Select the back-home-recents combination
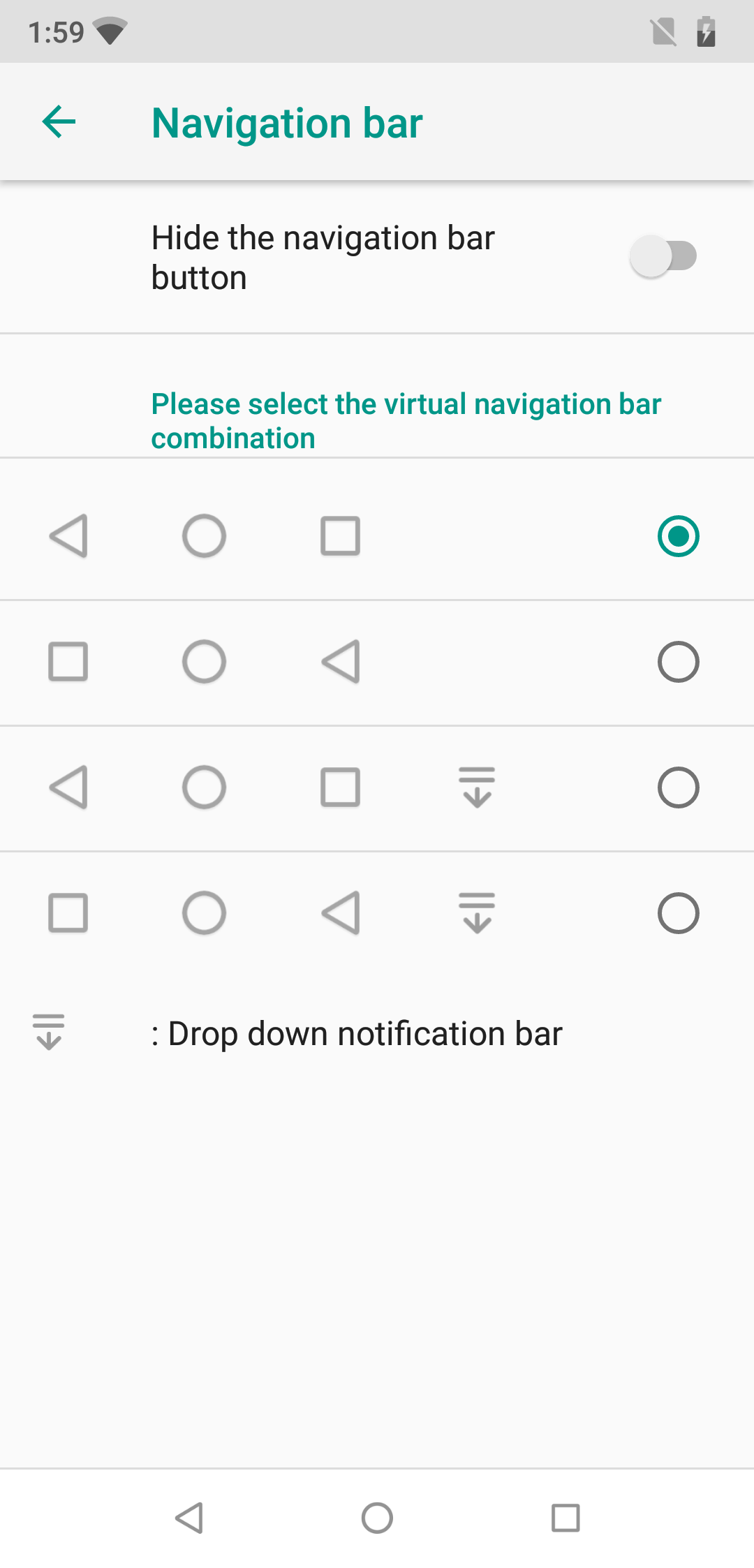Viewport: 754px width, 1568px height. [677, 536]
